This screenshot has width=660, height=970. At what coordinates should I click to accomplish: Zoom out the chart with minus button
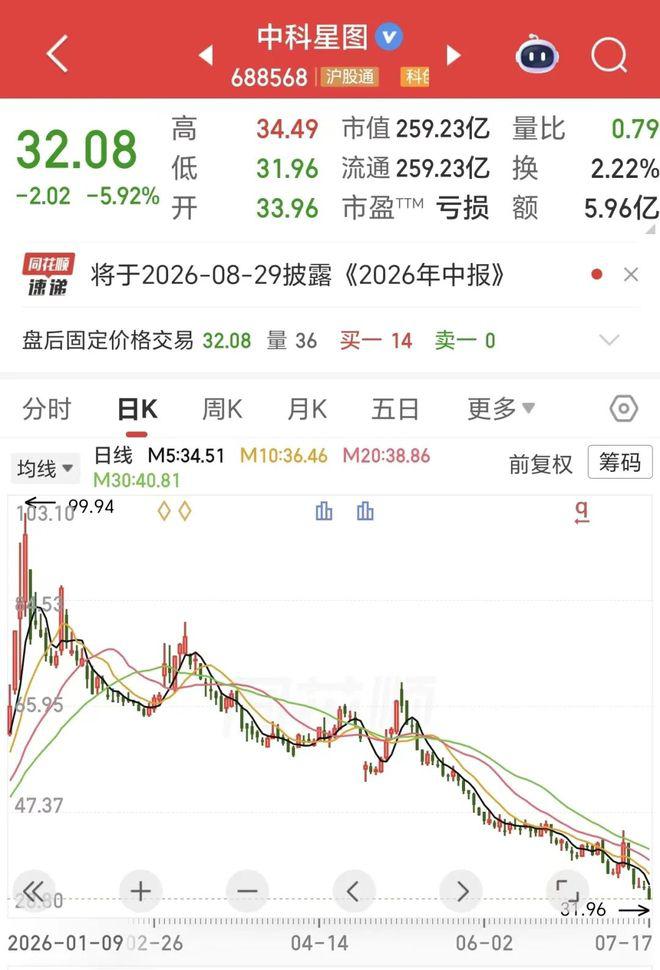click(x=247, y=891)
